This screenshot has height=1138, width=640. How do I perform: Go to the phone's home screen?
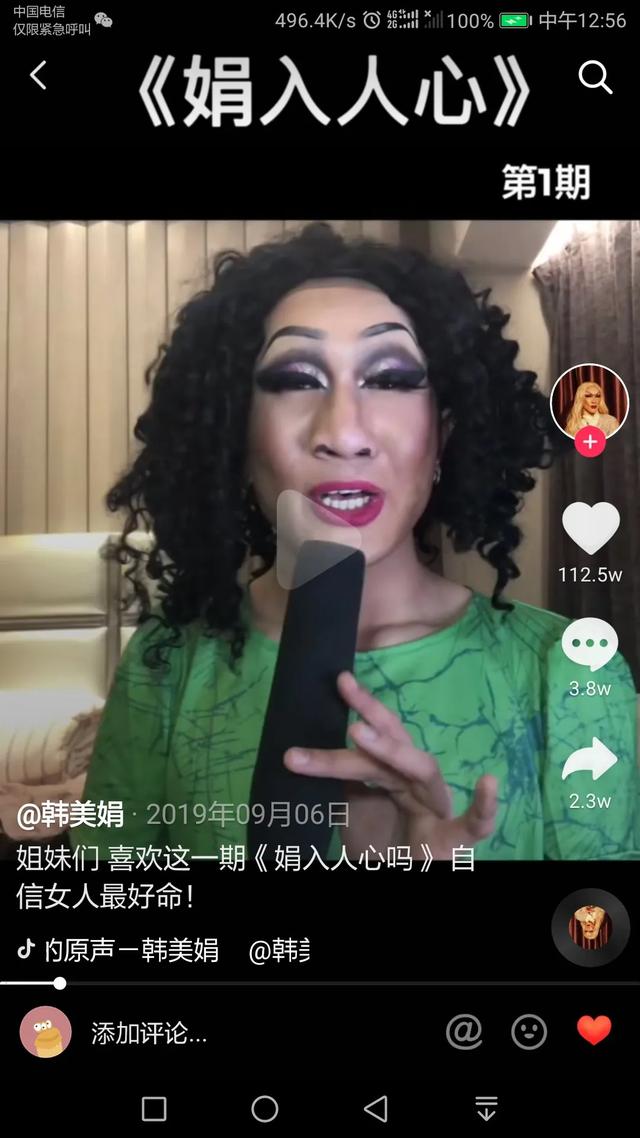[x=265, y=1108]
